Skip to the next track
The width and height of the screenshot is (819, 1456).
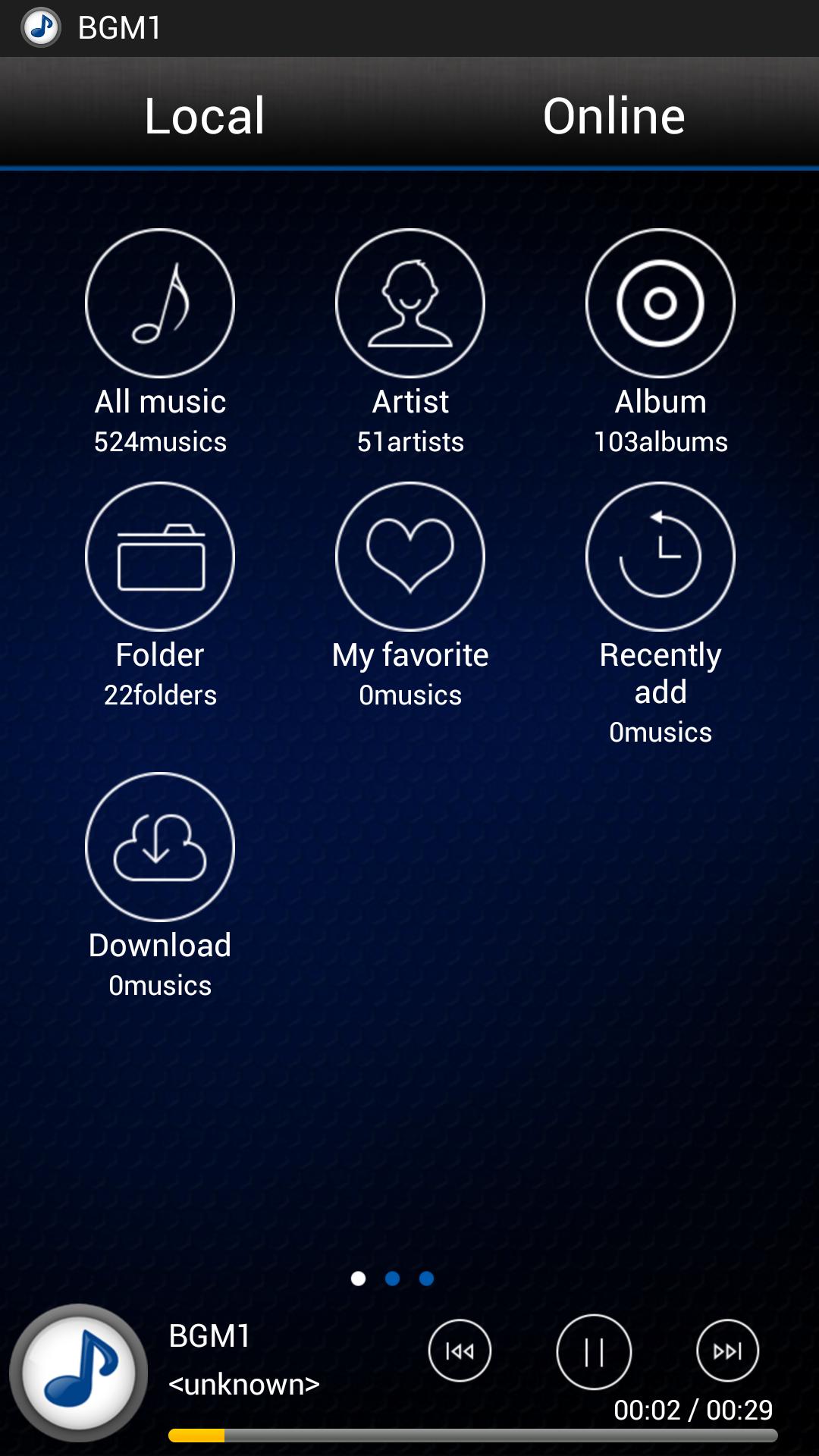coord(727,1351)
